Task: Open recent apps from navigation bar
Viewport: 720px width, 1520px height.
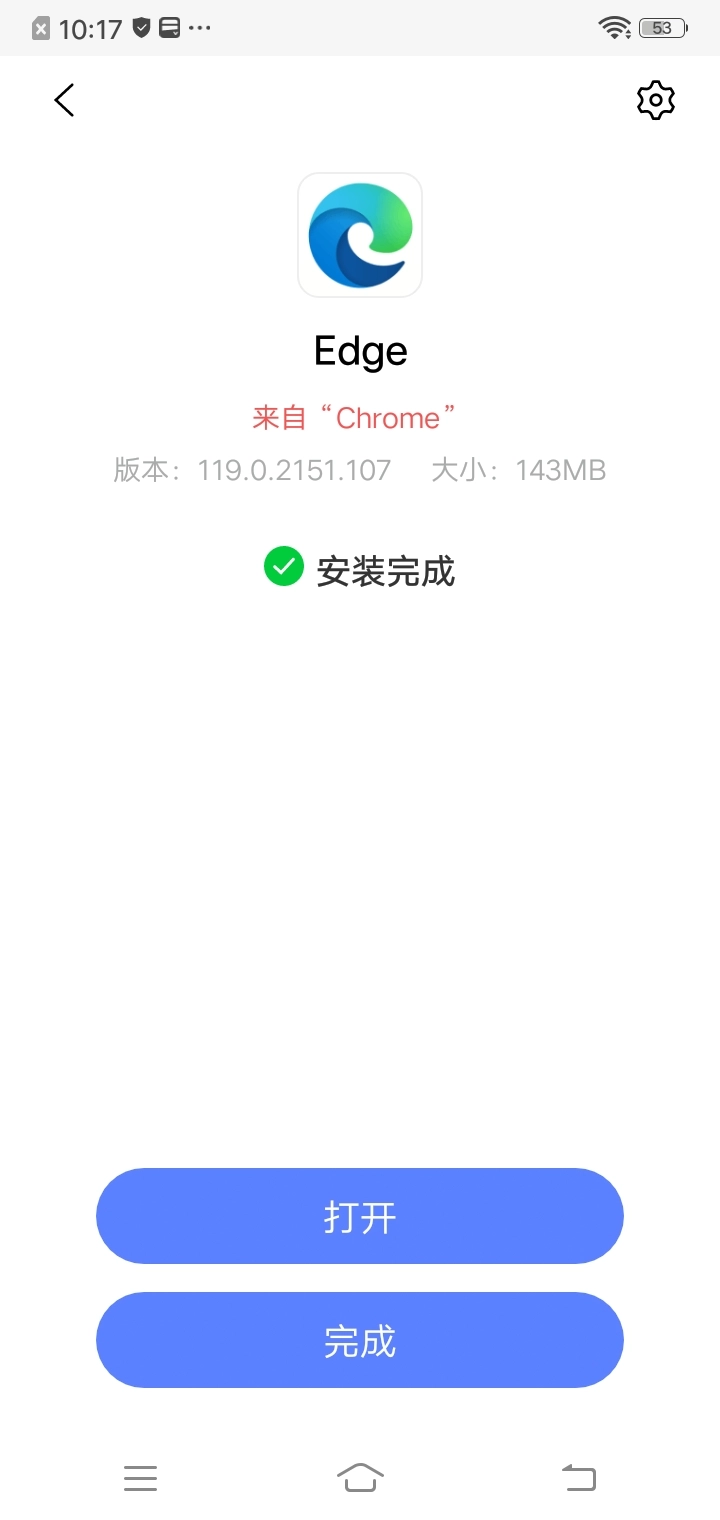Action: [x=141, y=1478]
